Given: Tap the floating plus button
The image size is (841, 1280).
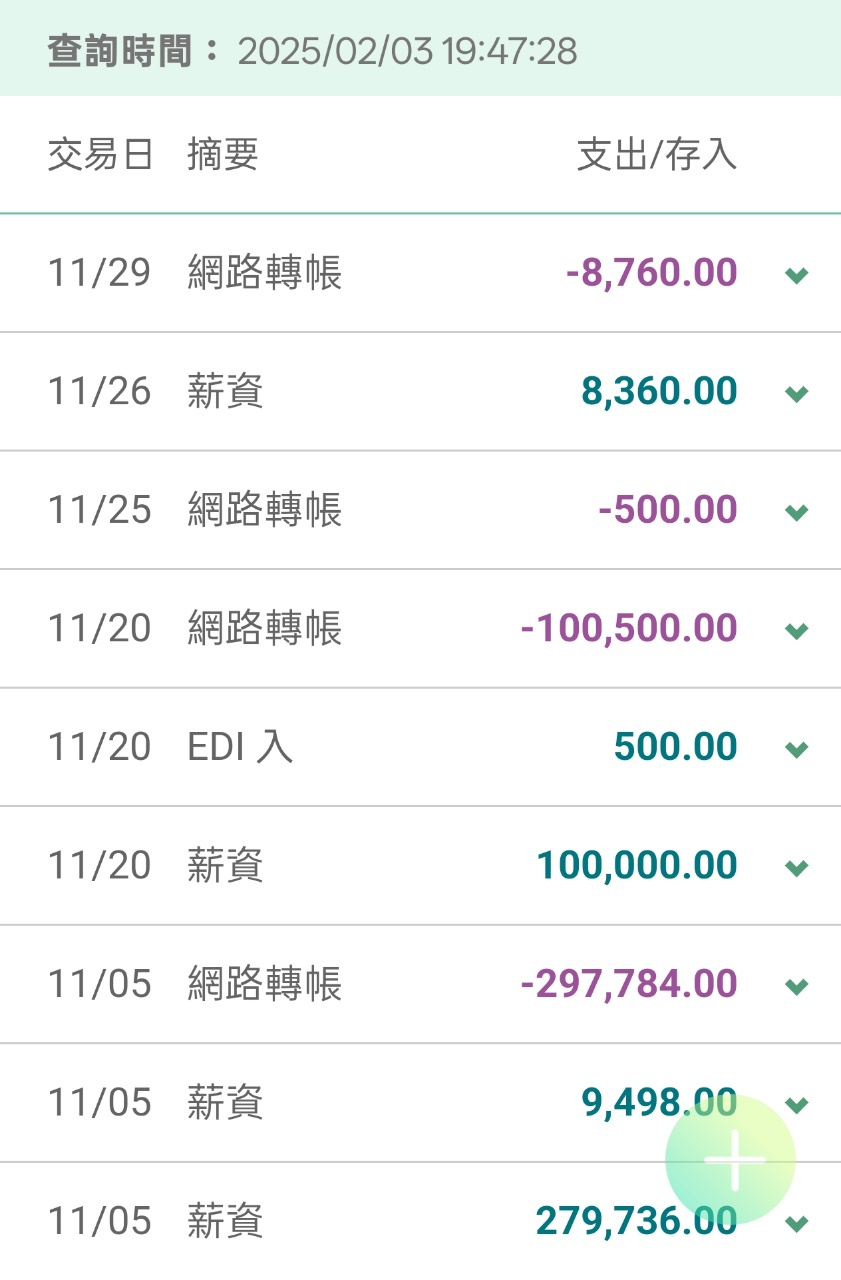Looking at the screenshot, I should point(732,1160).
